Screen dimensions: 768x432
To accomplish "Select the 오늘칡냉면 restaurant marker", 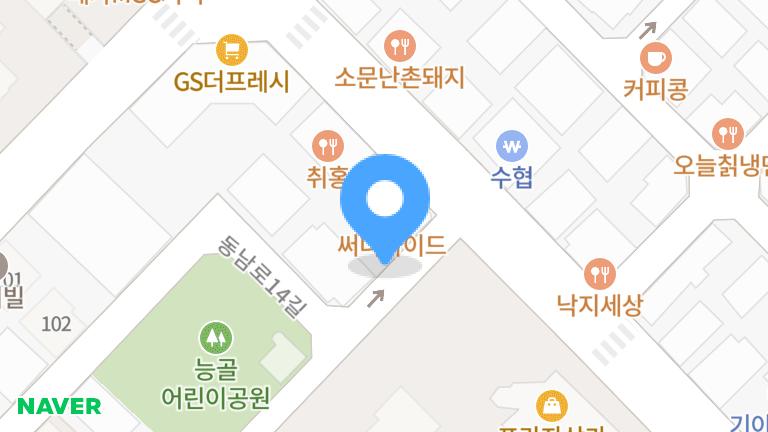I will coord(727,133).
